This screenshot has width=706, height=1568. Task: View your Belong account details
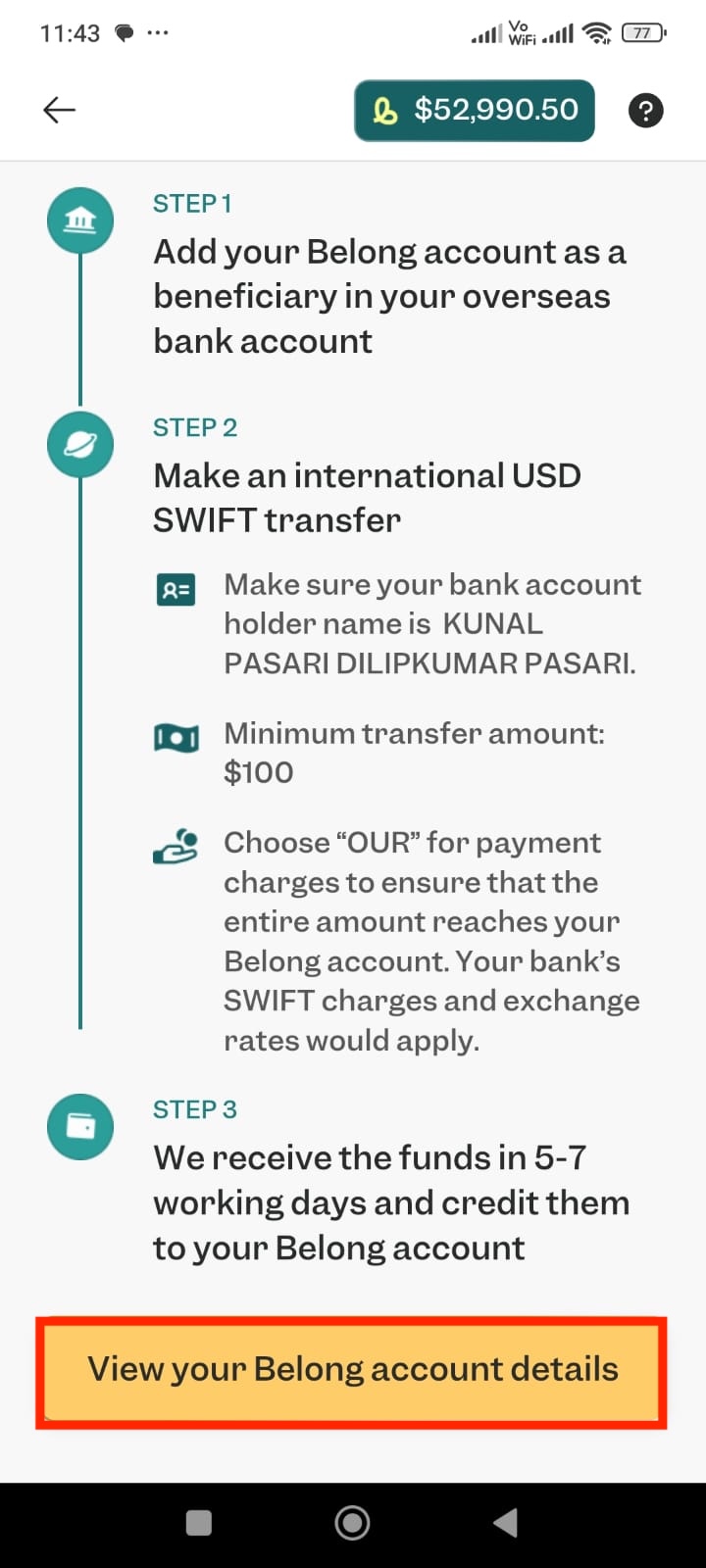point(352,1370)
